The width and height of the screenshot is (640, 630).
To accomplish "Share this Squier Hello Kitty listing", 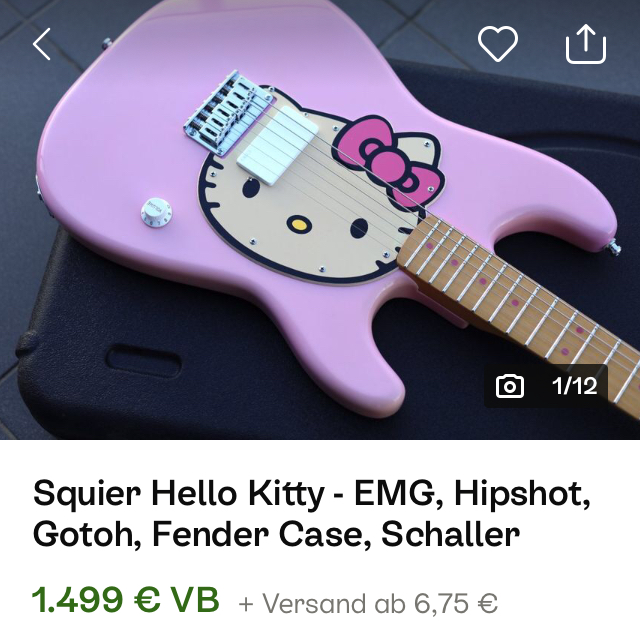I will (x=586, y=44).
